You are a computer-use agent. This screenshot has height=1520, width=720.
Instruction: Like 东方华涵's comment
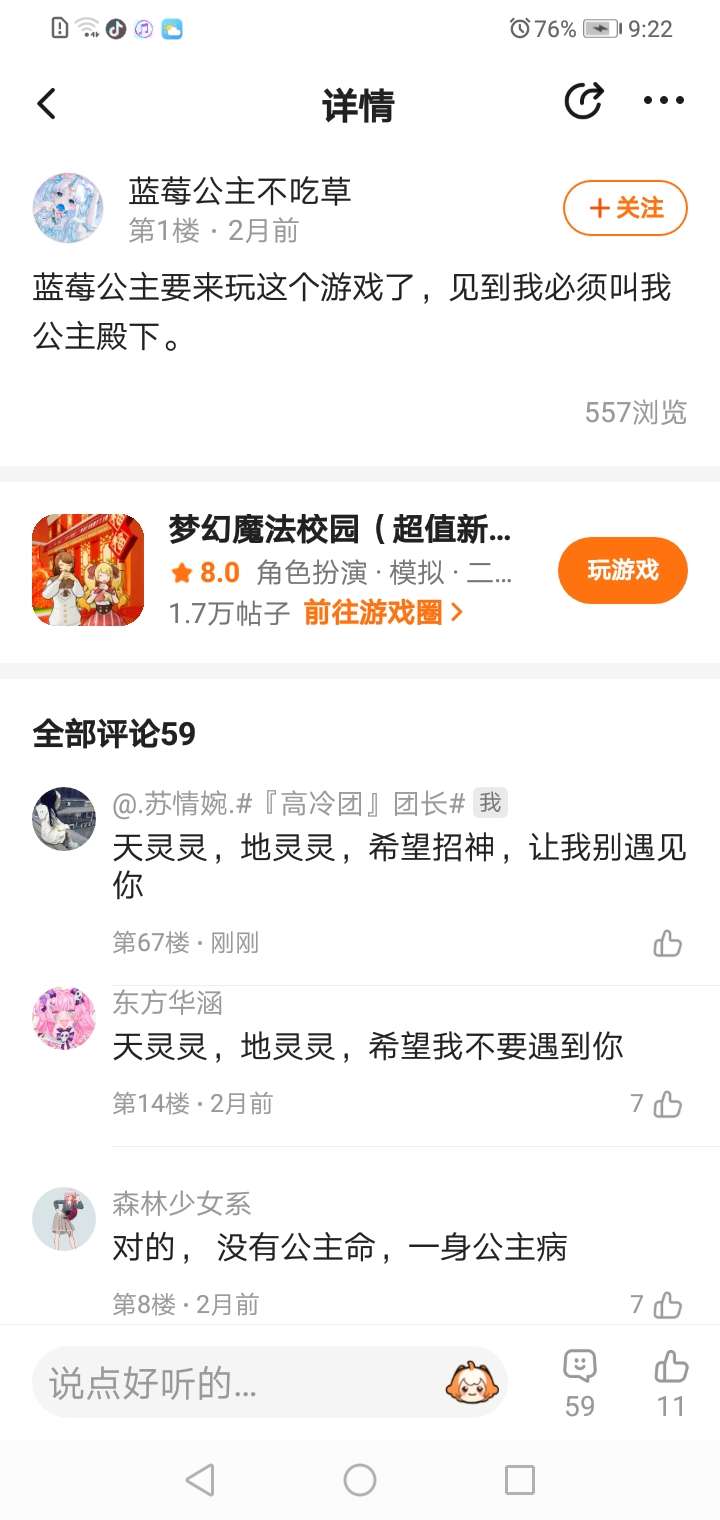667,1104
